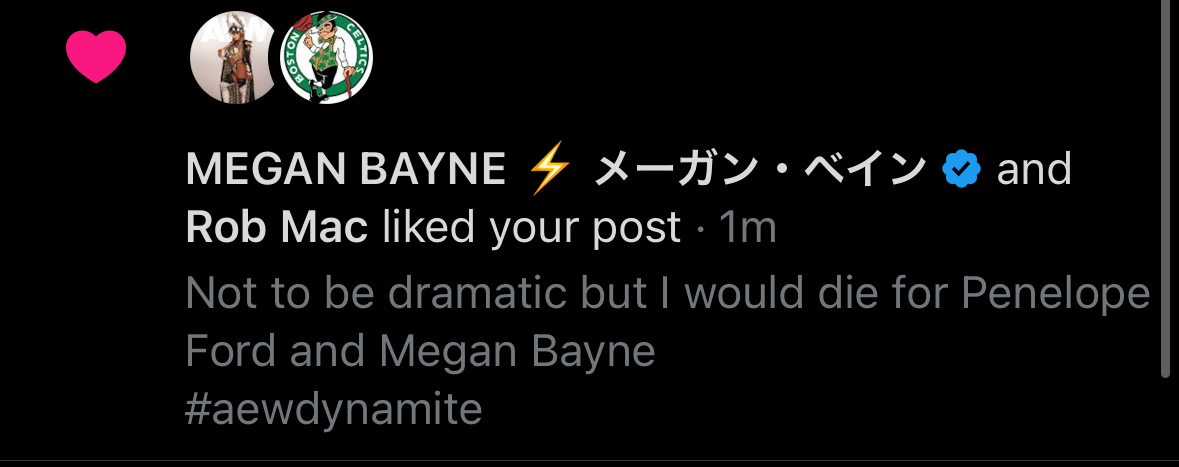
Task: Open the Rob Mac name link
Action: [x=276, y=229]
